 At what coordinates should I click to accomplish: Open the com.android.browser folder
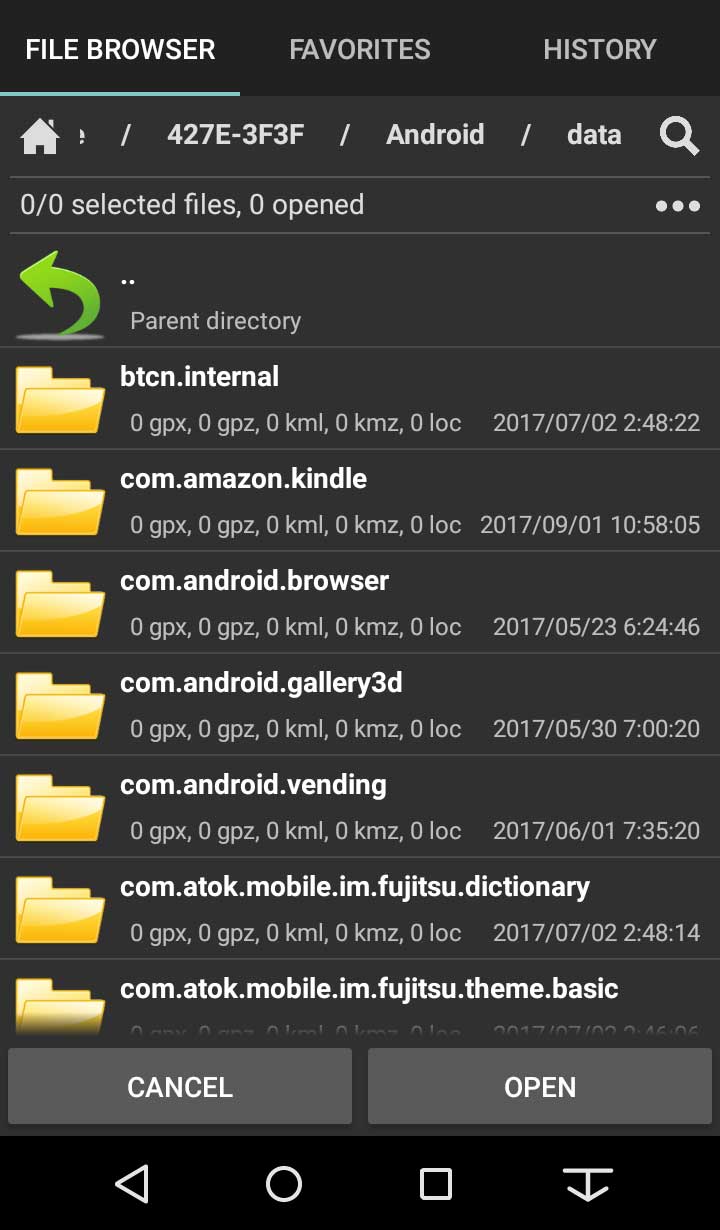click(x=360, y=603)
